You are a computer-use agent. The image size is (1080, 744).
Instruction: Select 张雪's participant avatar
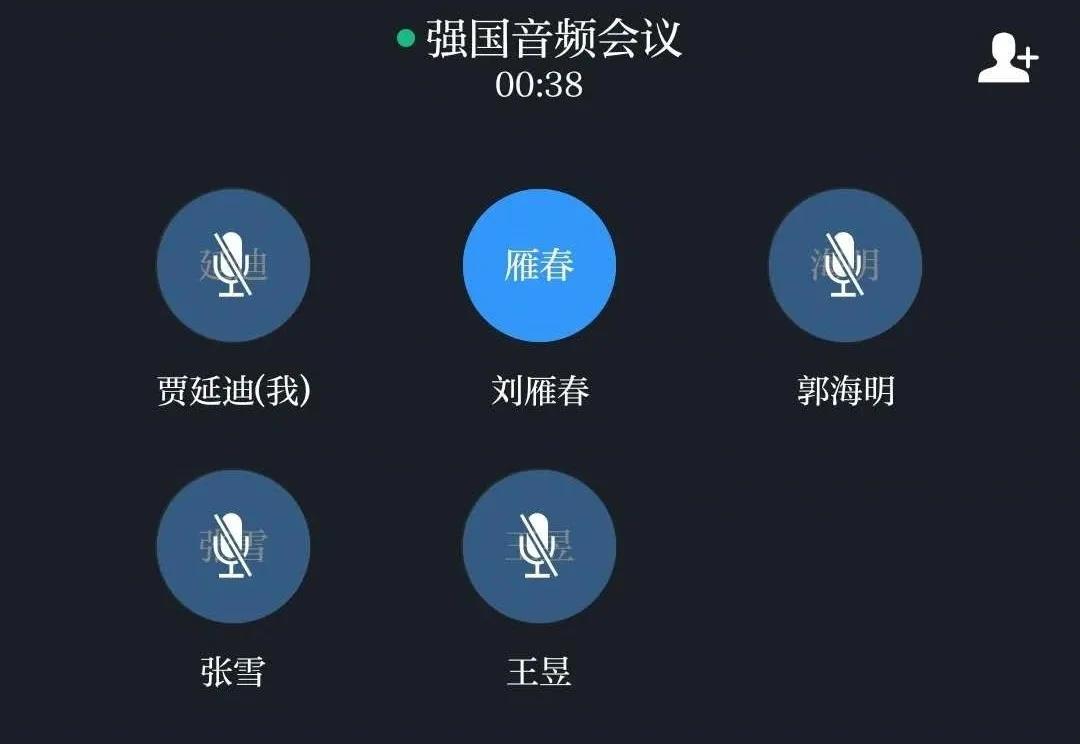pyautogui.click(x=233, y=547)
